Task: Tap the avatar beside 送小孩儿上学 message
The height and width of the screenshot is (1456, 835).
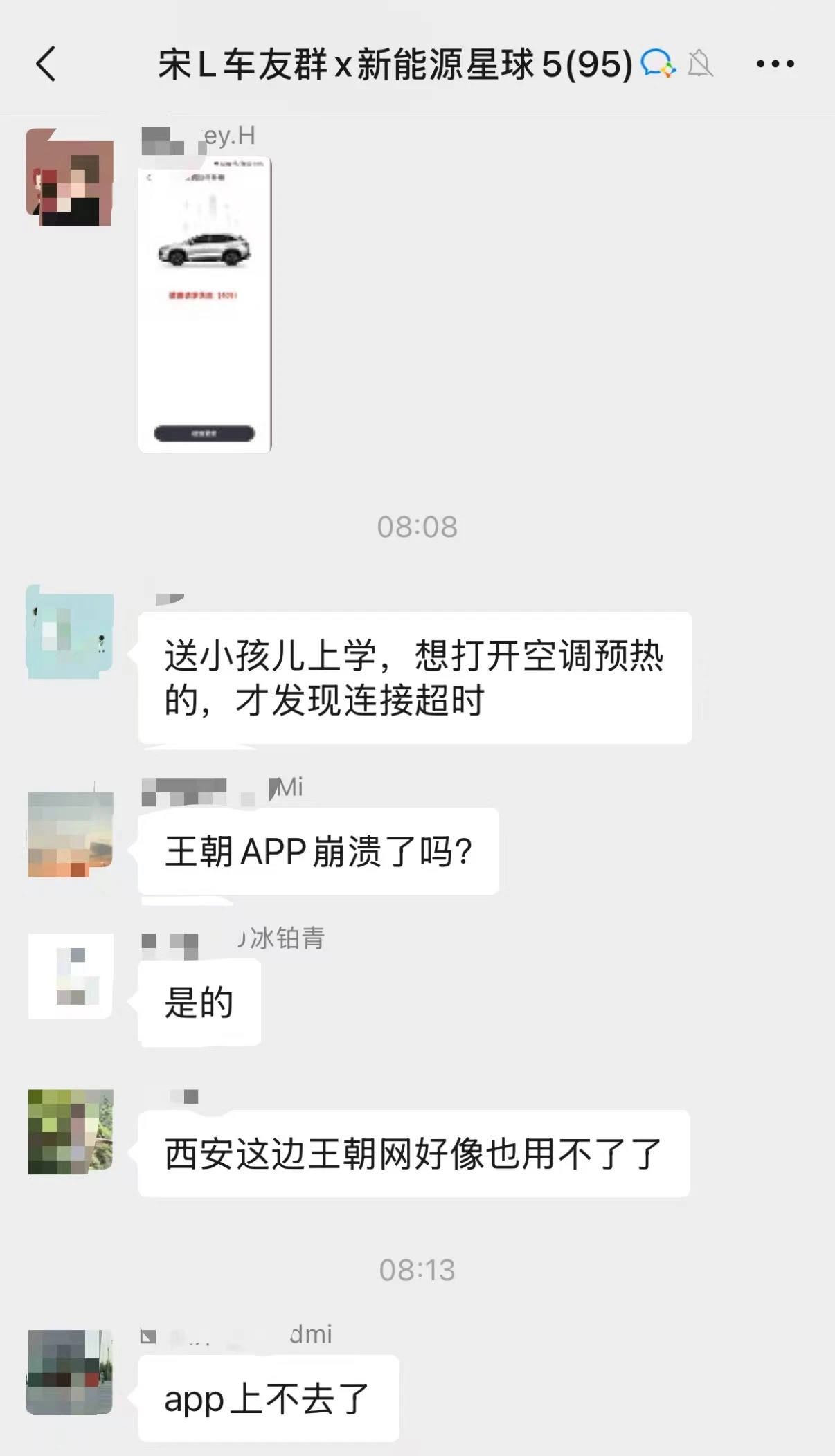Action: pyautogui.click(x=69, y=632)
